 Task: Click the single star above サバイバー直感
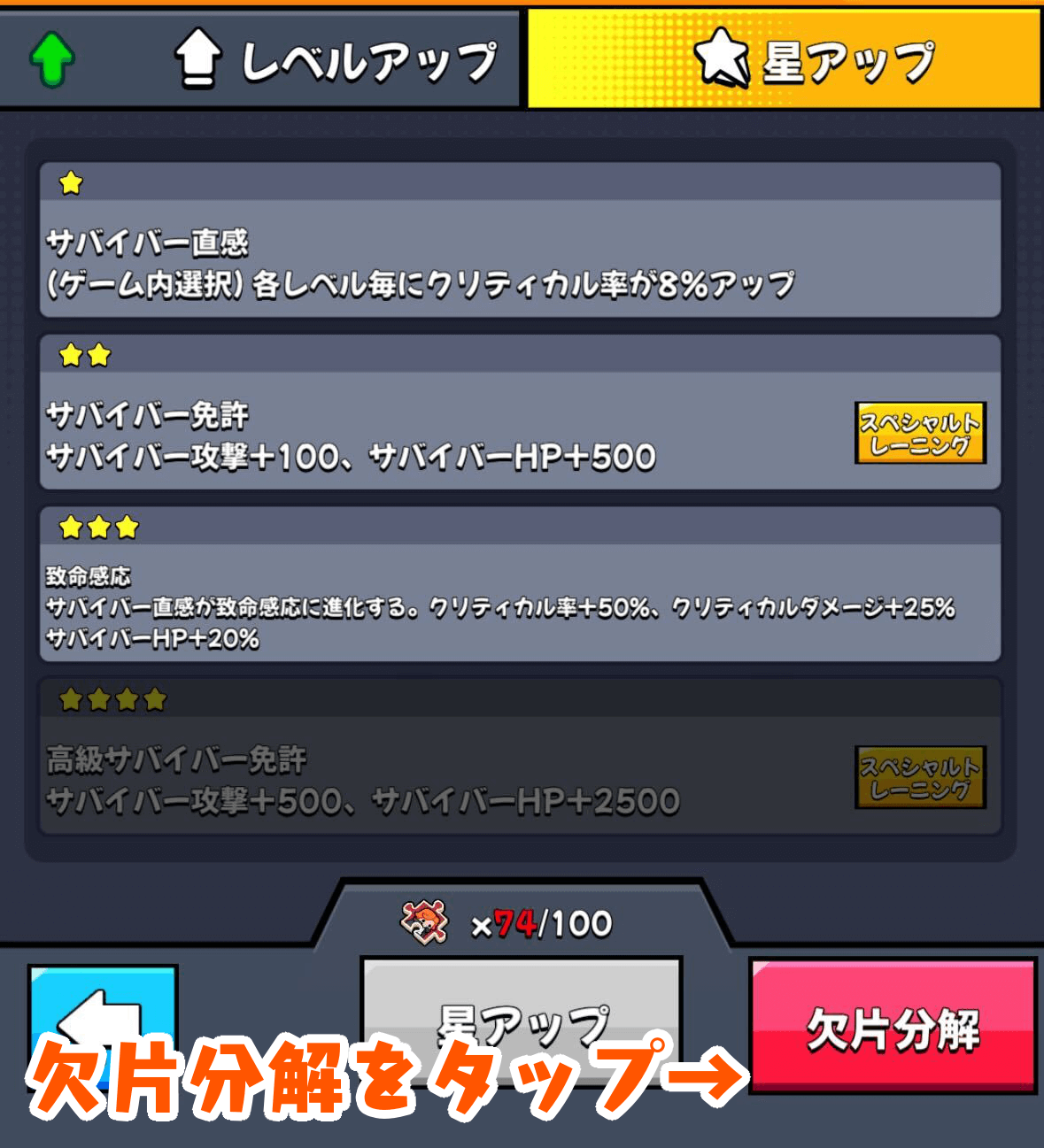click(x=70, y=184)
